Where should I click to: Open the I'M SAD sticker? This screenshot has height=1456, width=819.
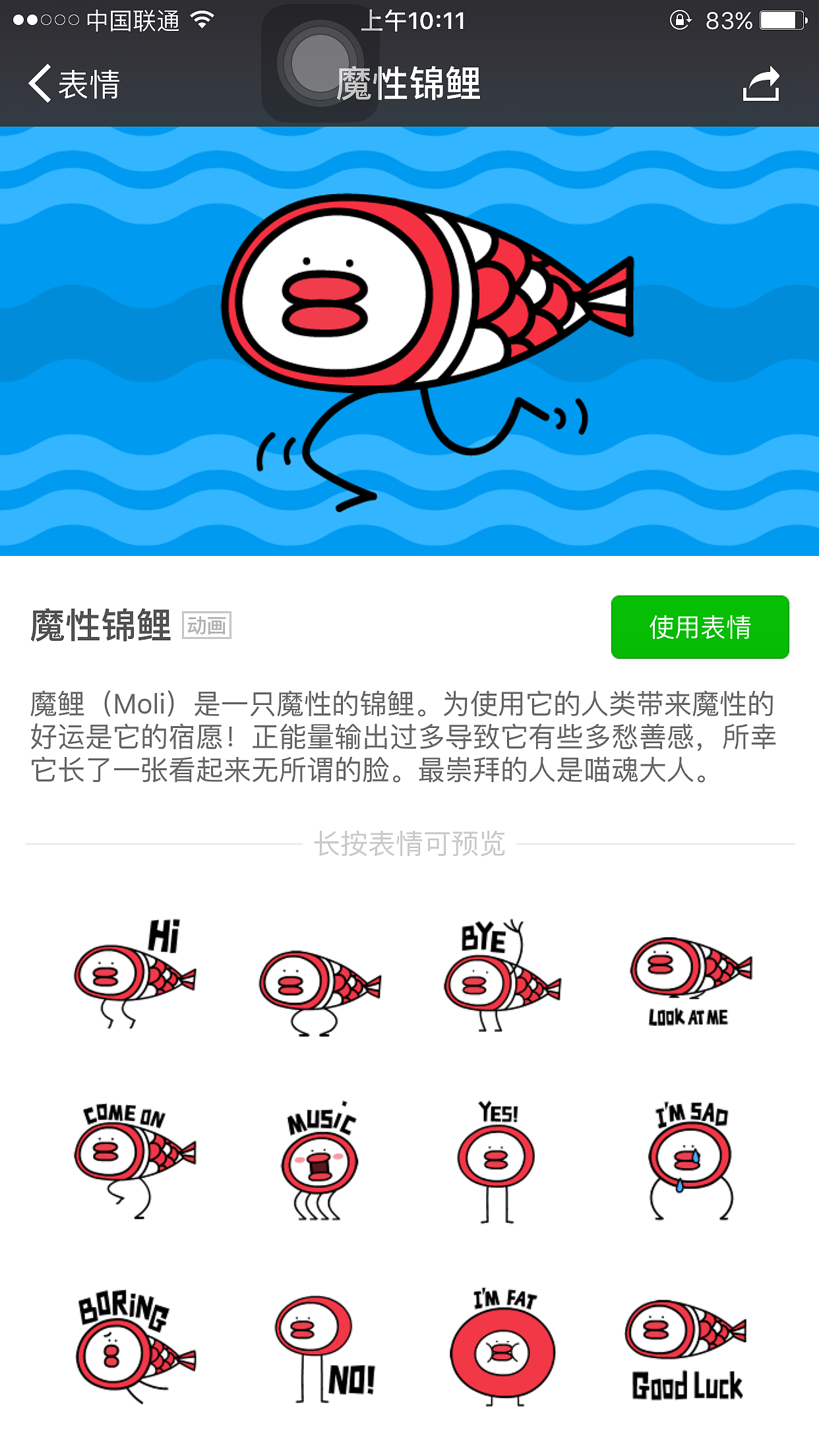(690, 1162)
